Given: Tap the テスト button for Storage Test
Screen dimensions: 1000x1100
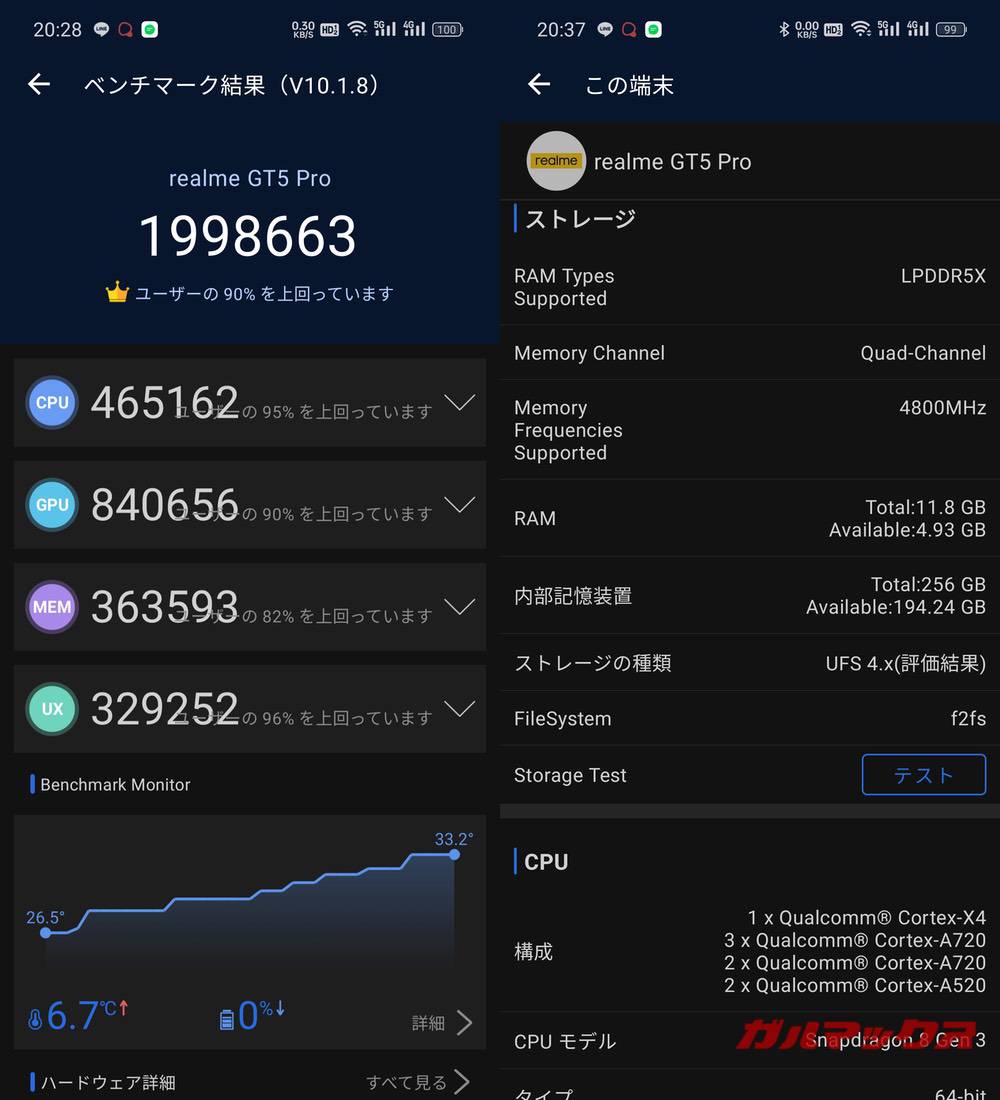Looking at the screenshot, I should [x=923, y=775].
